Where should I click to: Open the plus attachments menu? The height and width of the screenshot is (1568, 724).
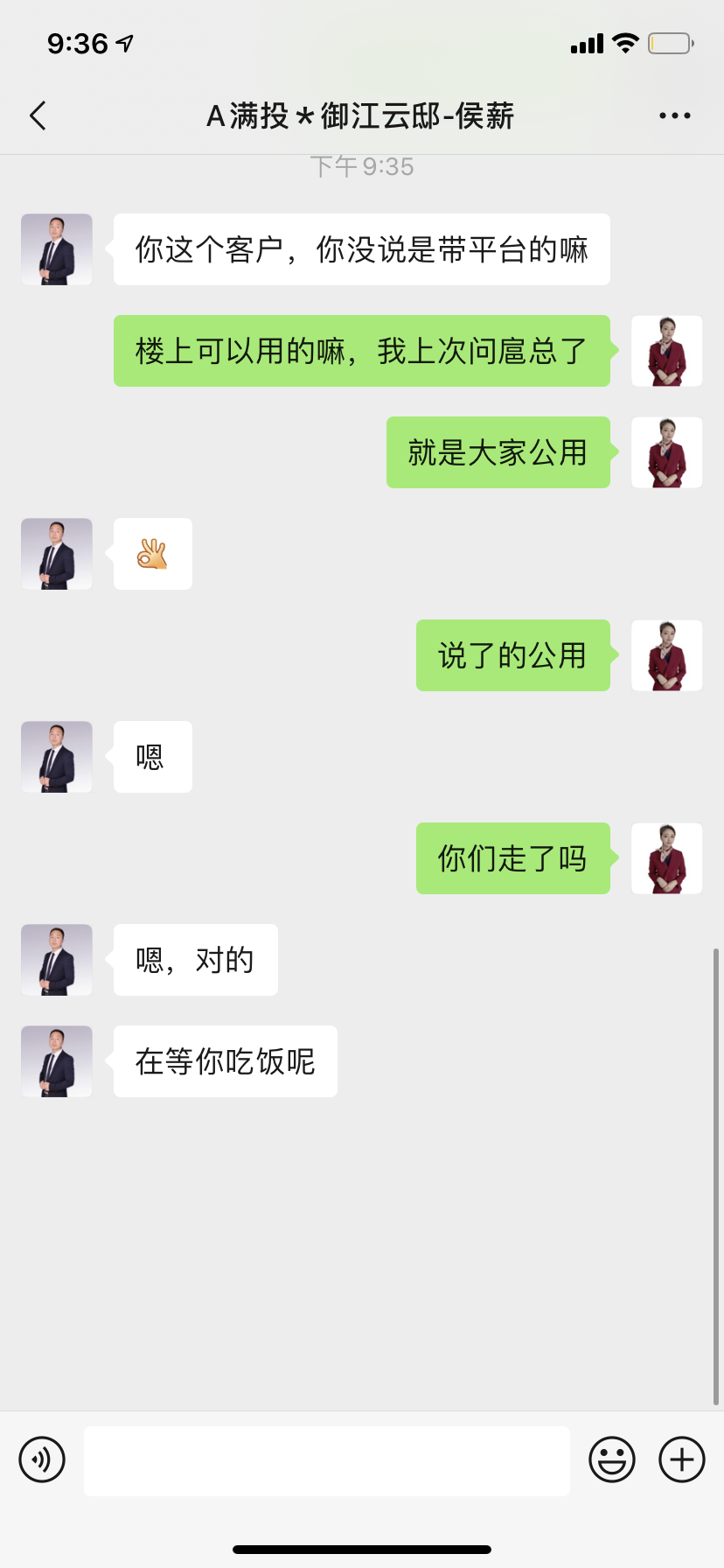click(x=682, y=1459)
